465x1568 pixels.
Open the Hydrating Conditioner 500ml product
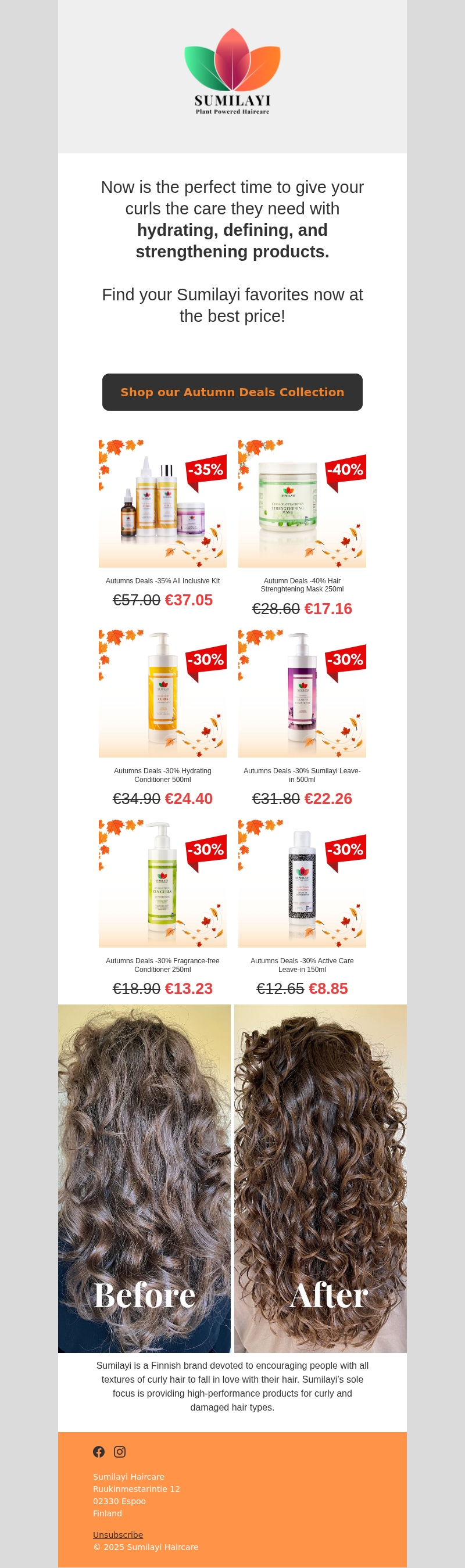click(163, 693)
